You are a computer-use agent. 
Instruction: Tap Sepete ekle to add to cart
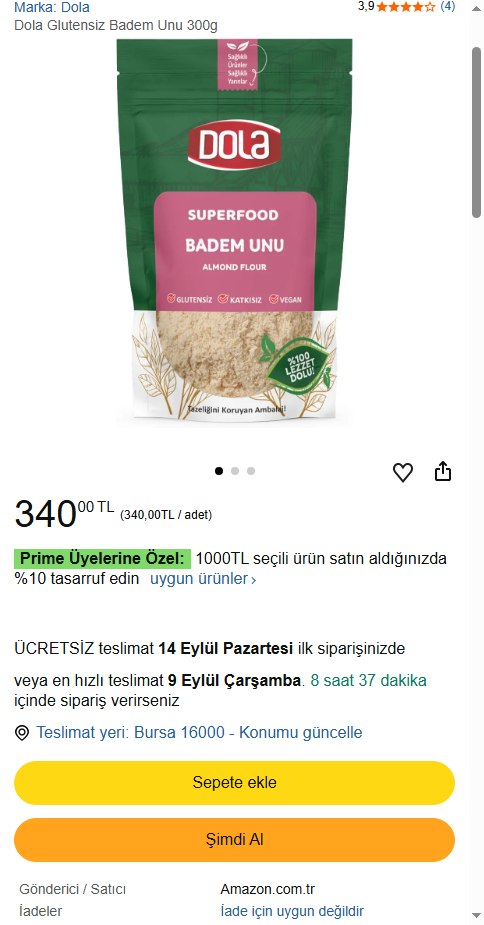tap(234, 782)
